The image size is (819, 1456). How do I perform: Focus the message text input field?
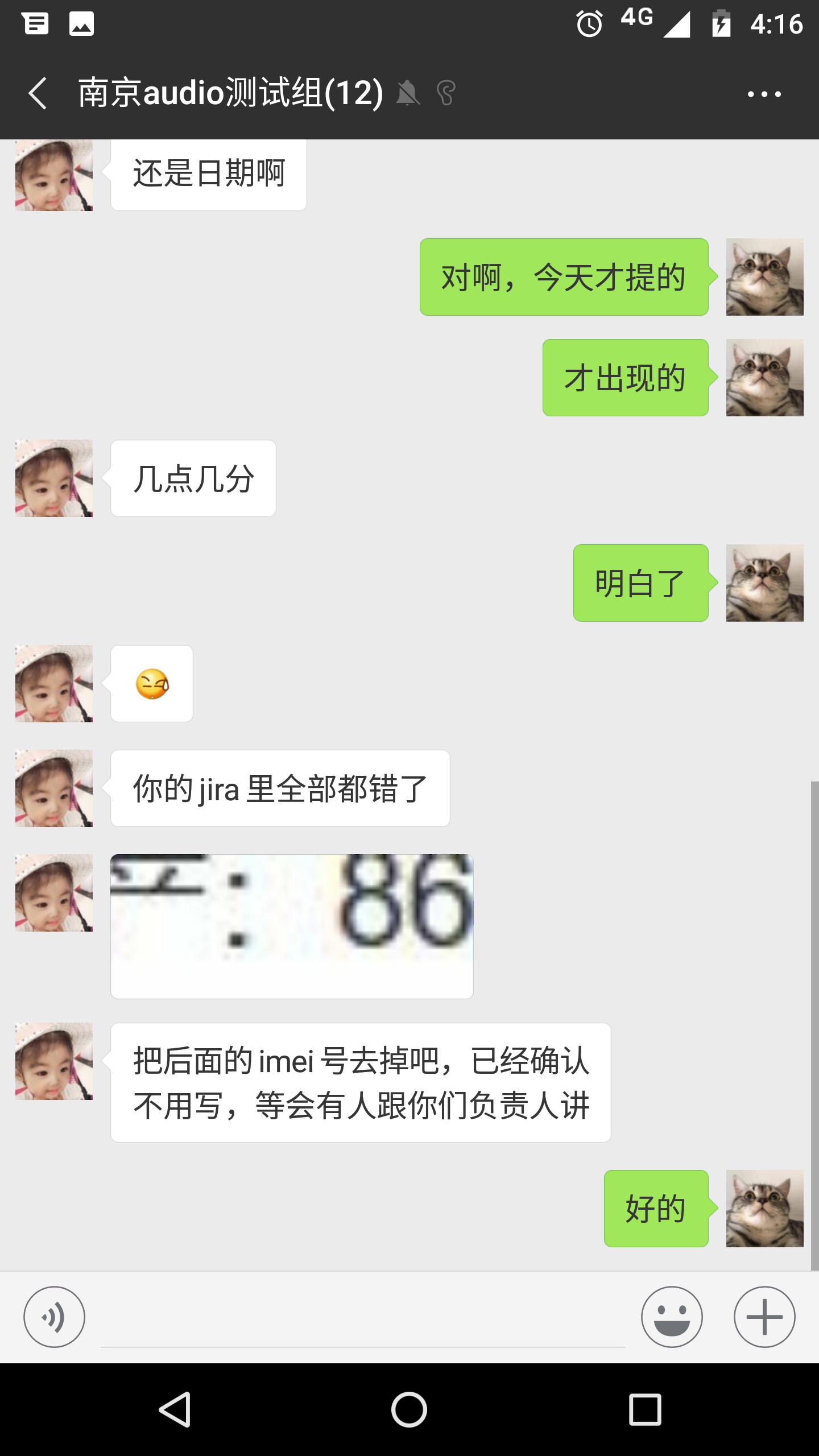tap(363, 1319)
